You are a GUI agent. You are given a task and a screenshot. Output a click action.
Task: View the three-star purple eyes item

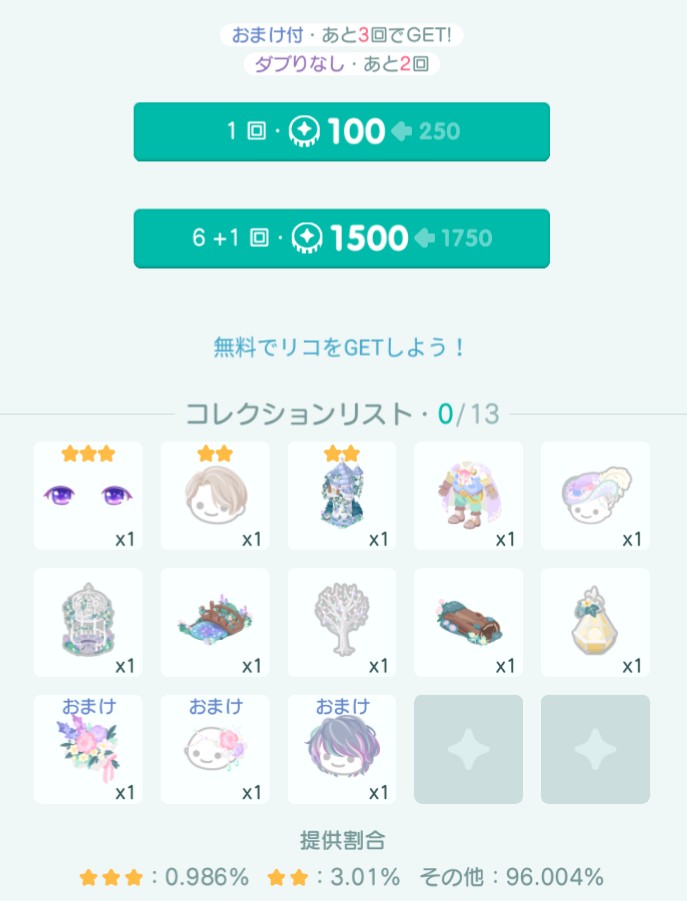tap(88, 496)
